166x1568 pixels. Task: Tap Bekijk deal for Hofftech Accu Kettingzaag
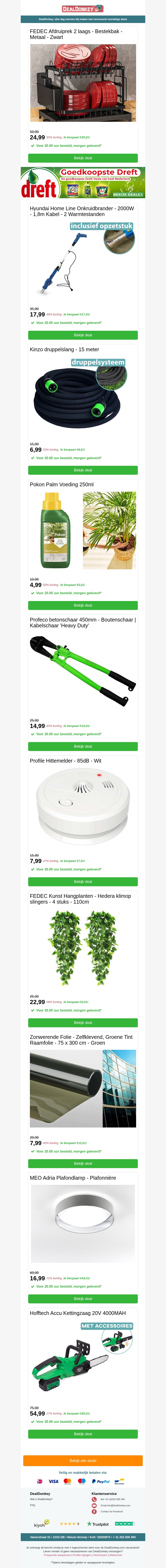coord(83,1433)
